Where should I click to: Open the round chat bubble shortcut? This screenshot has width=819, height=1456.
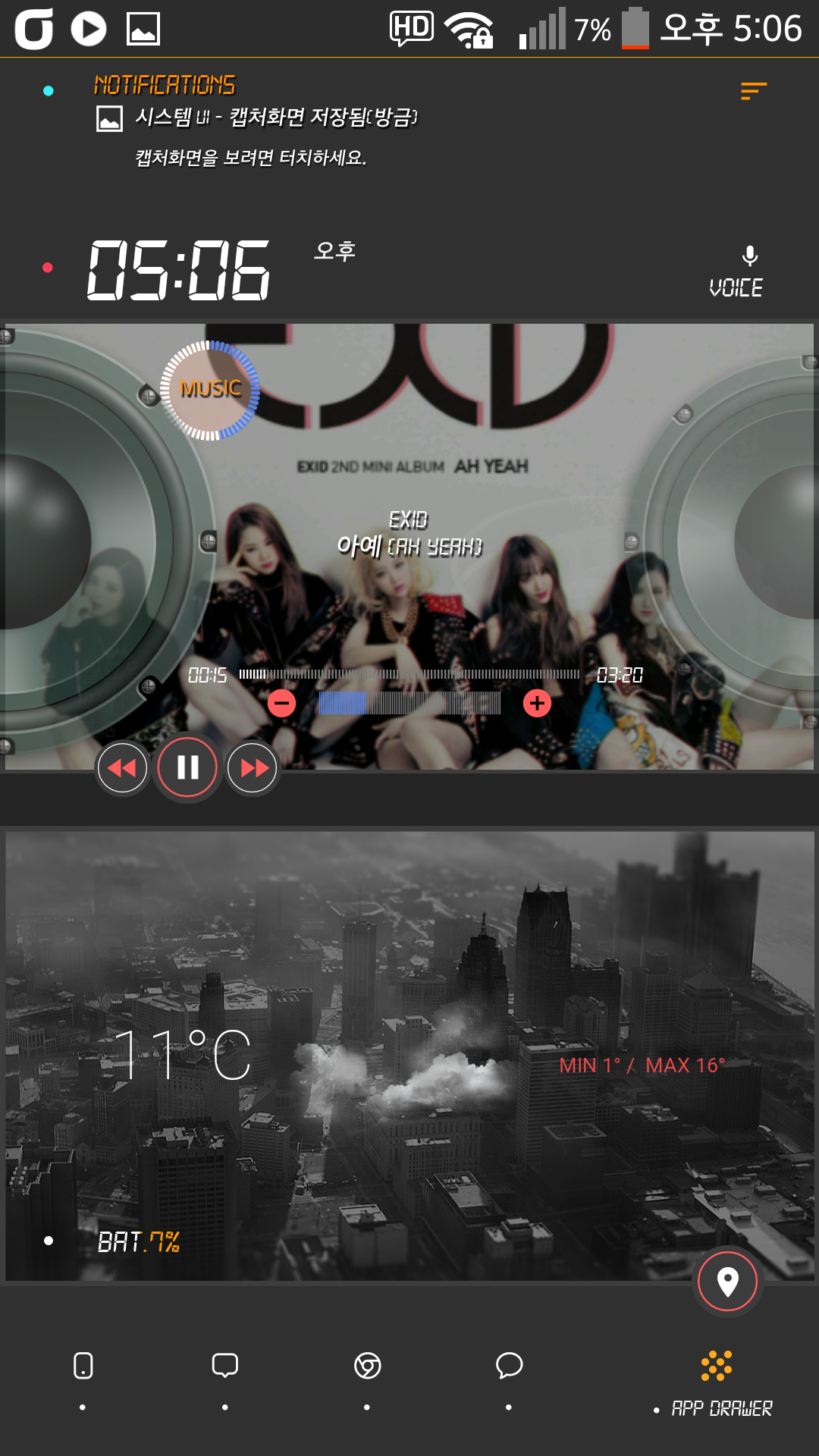pyautogui.click(x=509, y=1365)
